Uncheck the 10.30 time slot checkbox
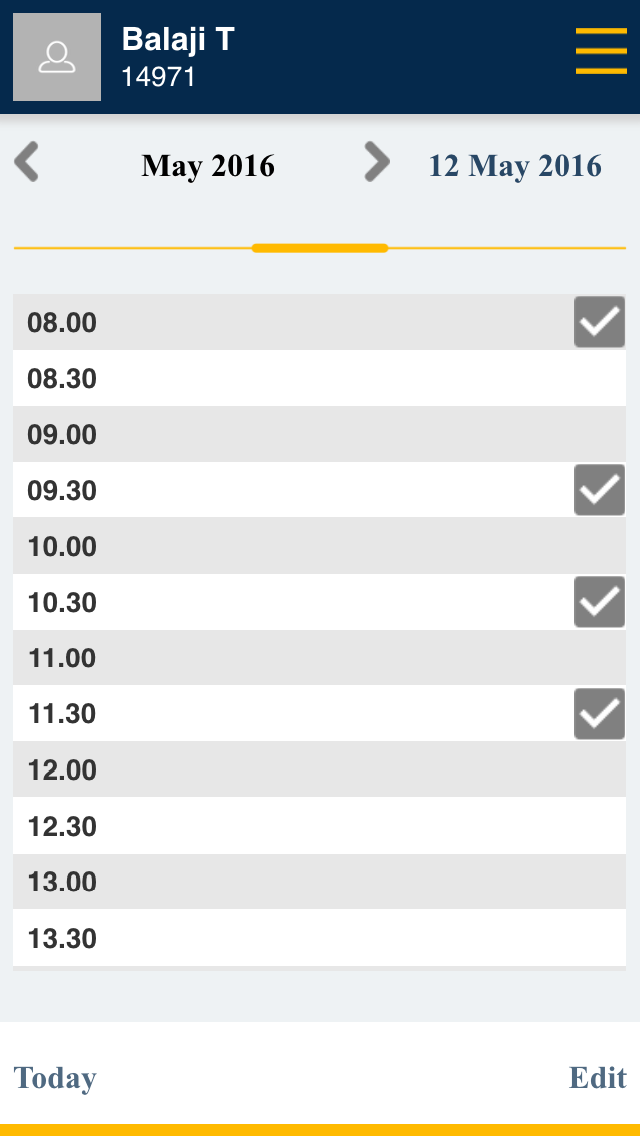This screenshot has width=640, height=1136. coord(599,602)
